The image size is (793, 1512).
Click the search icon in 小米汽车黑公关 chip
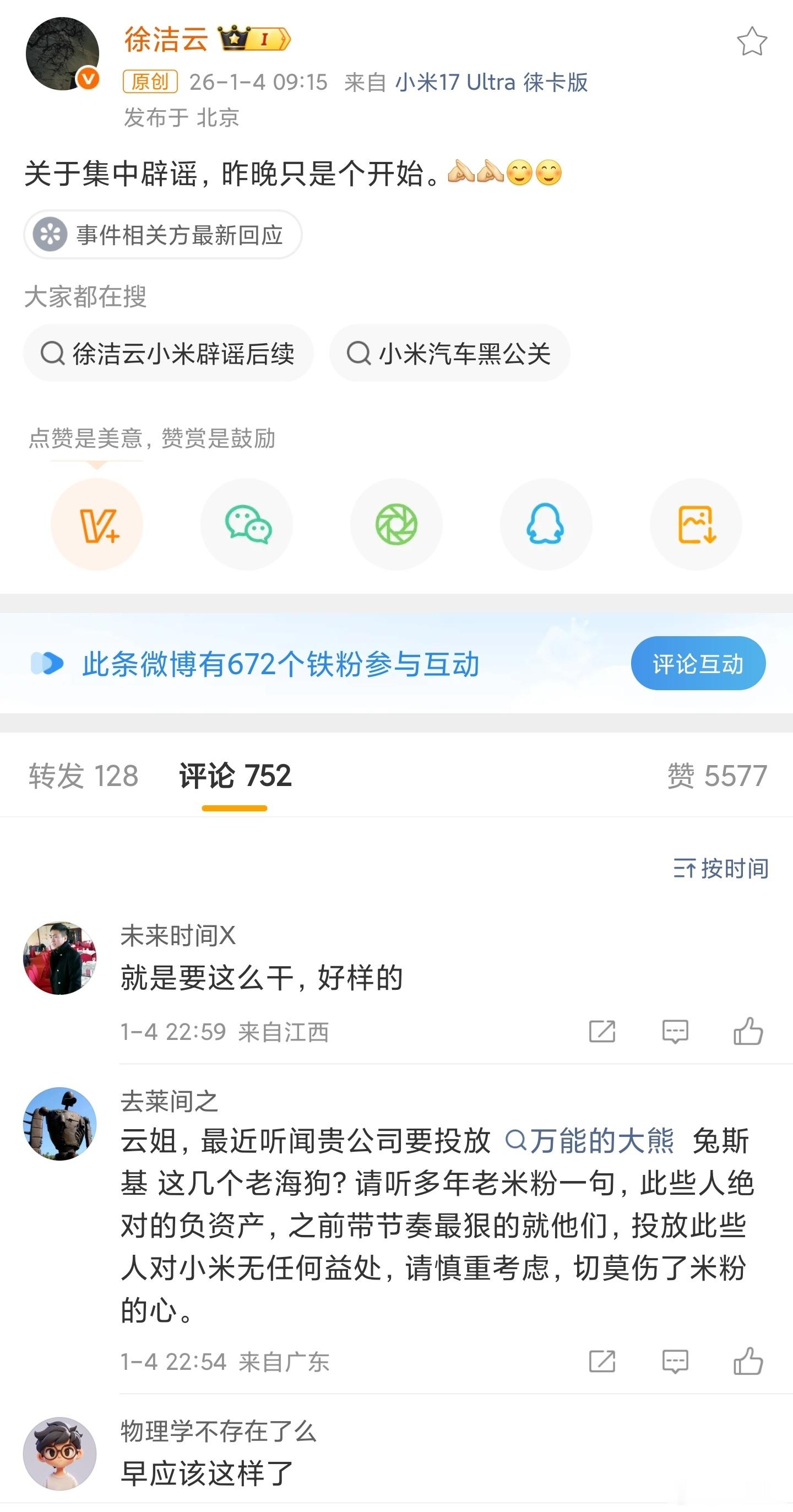(358, 353)
